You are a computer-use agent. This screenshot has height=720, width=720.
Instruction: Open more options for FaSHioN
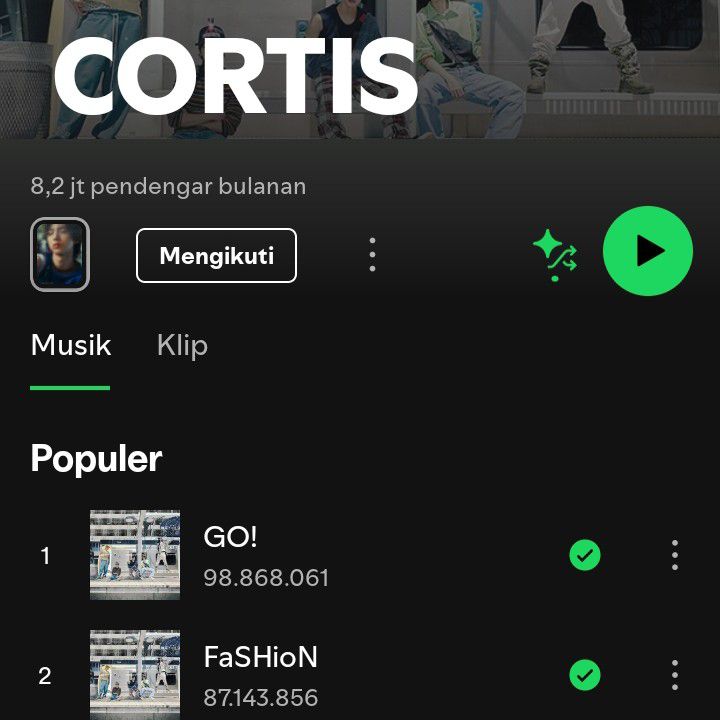[x=675, y=676]
